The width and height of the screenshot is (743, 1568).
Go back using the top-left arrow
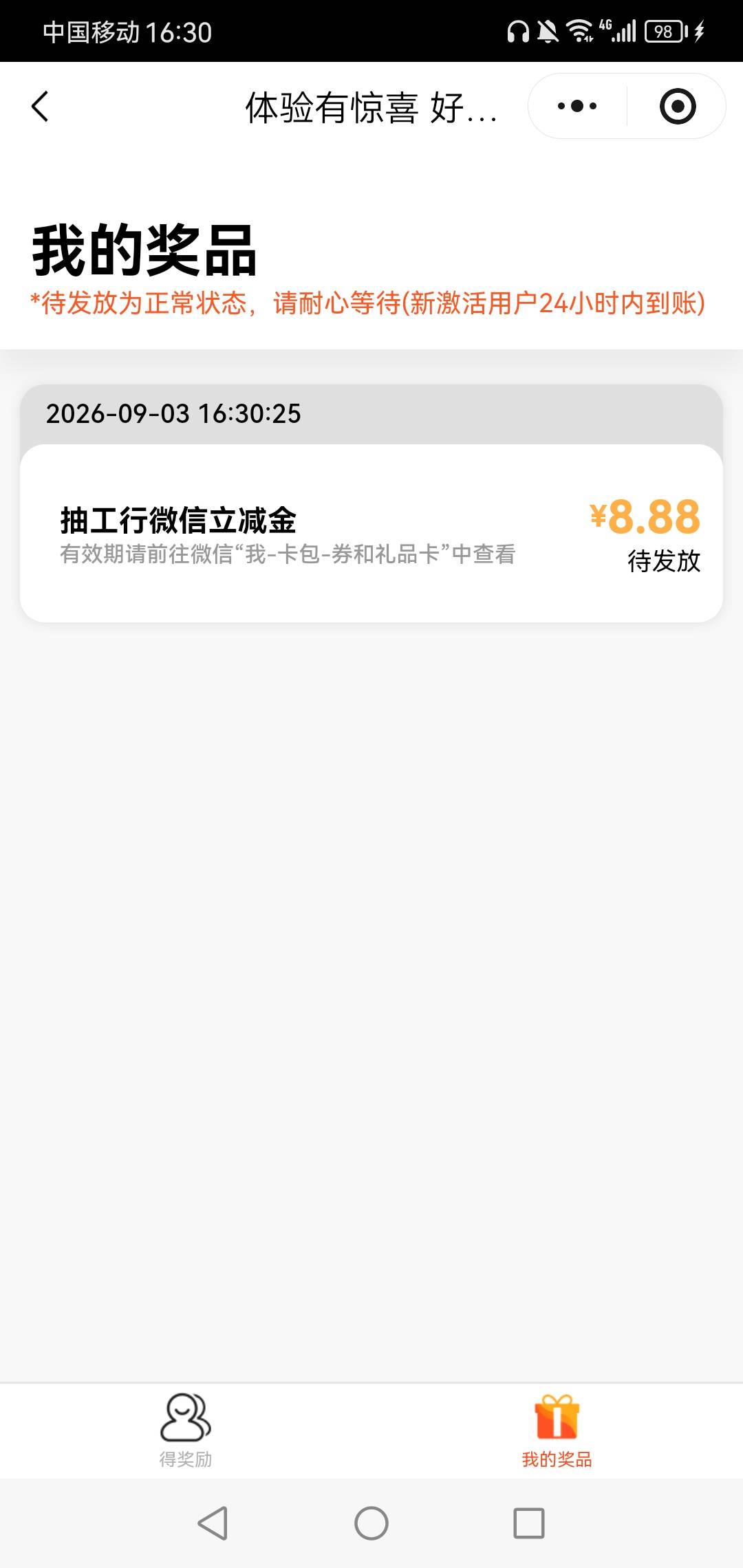(x=40, y=107)
